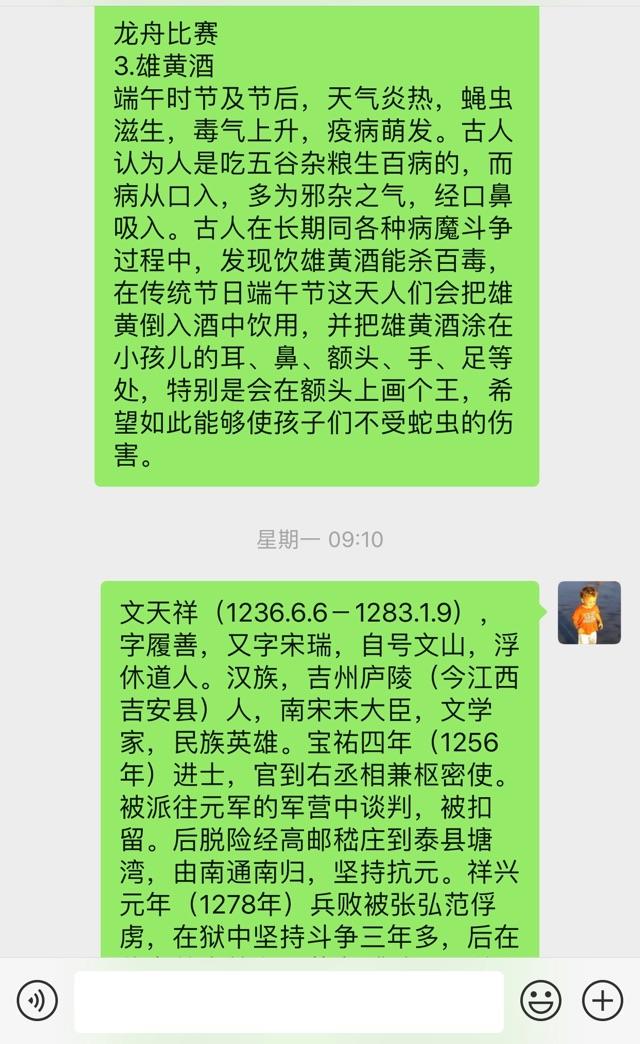Screen dimensions: 640x1044
Task: Open the plus attachment menu
Action: pyautogui.click(x=603, y=1001)
